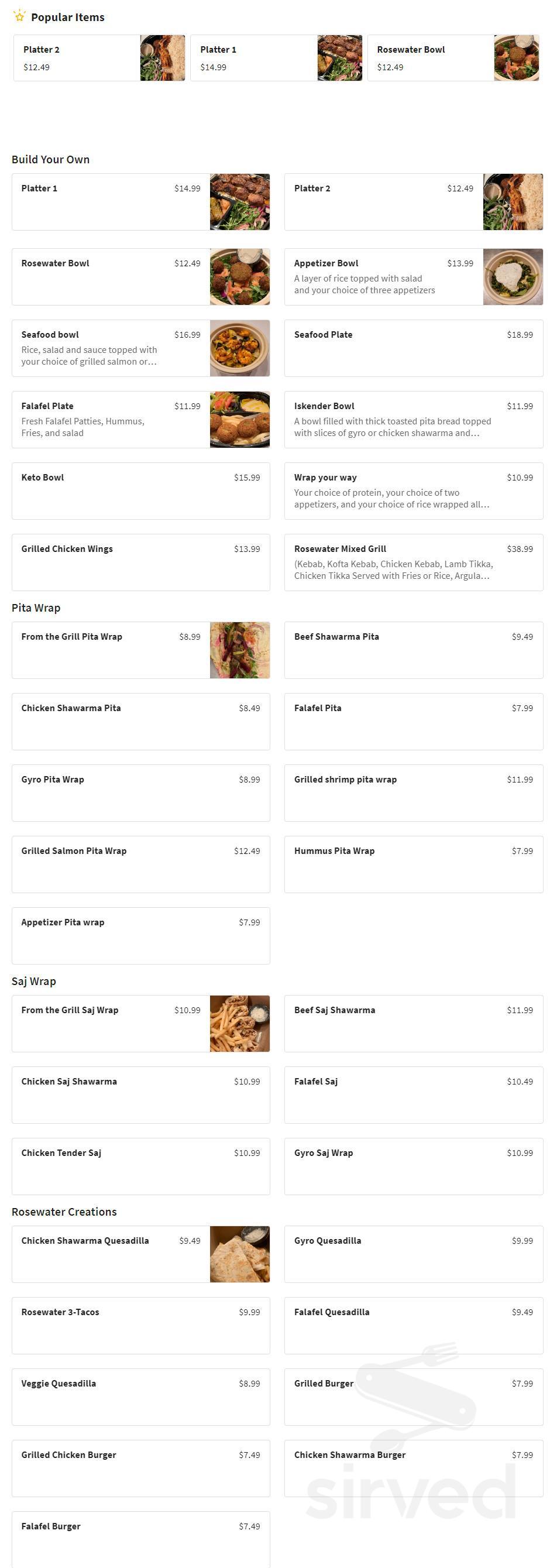Pick the Chicken Tender Saj
Viewport: 550px width, 1568px height.
click(x=140, y=1166)
